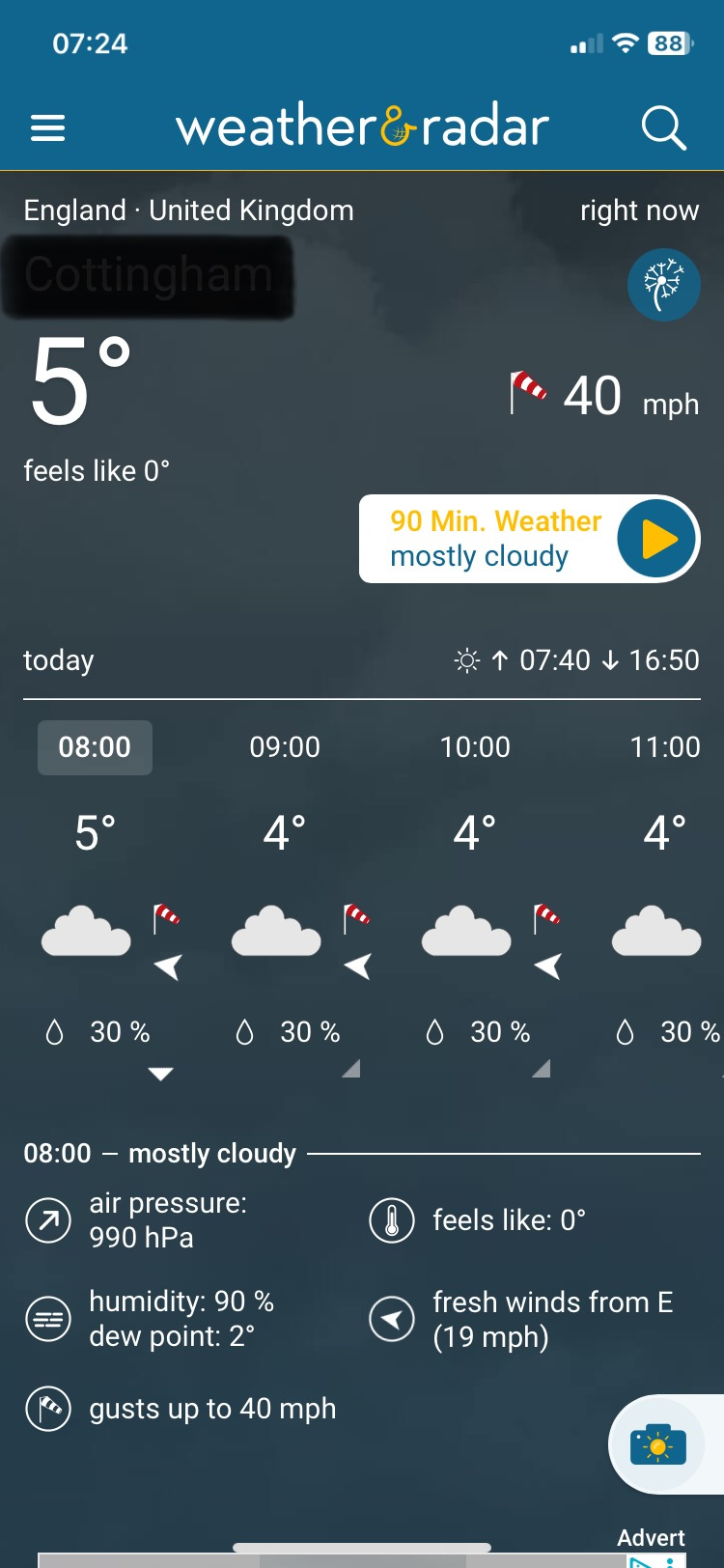Open the hamburger menu
The width and height of the screenshot is (724, 1568).
pyautogui.click(x=47, y=127)
